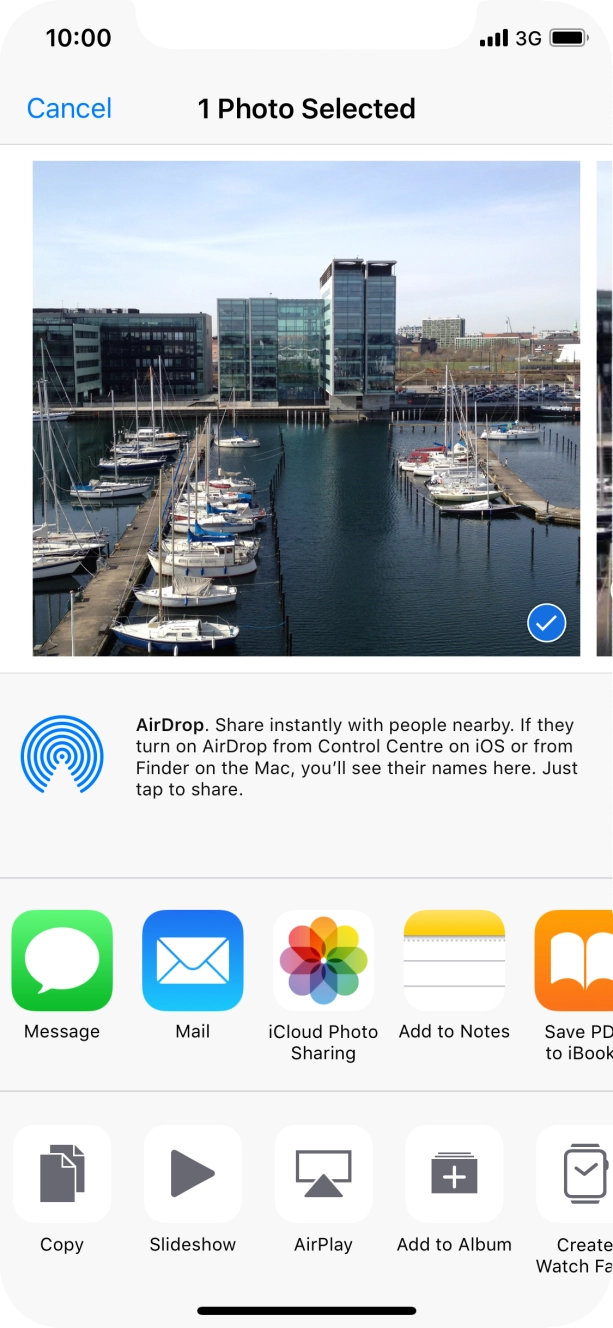Start a Slideshow
This screenshot has height=1328, width=613.
pos(193,1174)
